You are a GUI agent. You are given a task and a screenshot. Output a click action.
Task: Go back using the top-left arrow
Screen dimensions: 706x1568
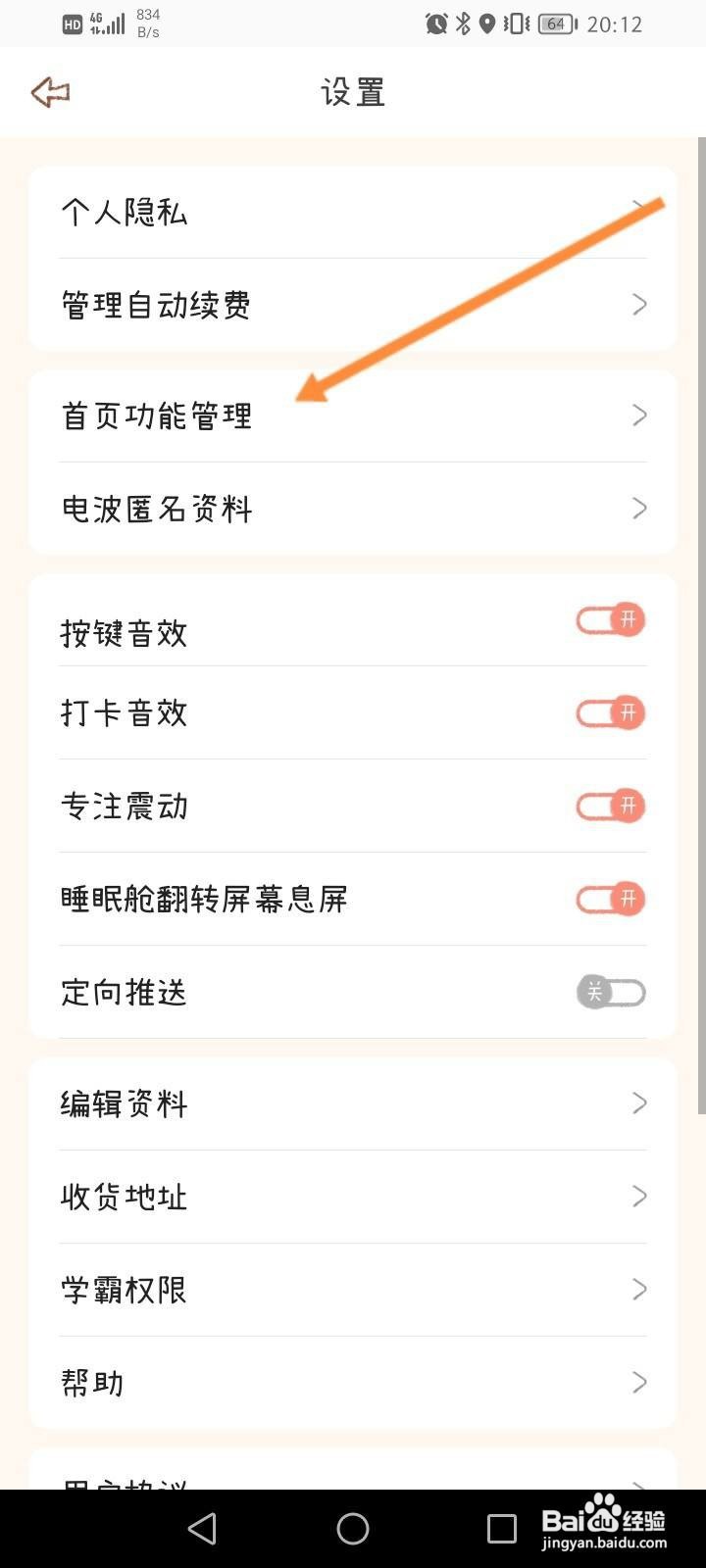coord(51,92)
